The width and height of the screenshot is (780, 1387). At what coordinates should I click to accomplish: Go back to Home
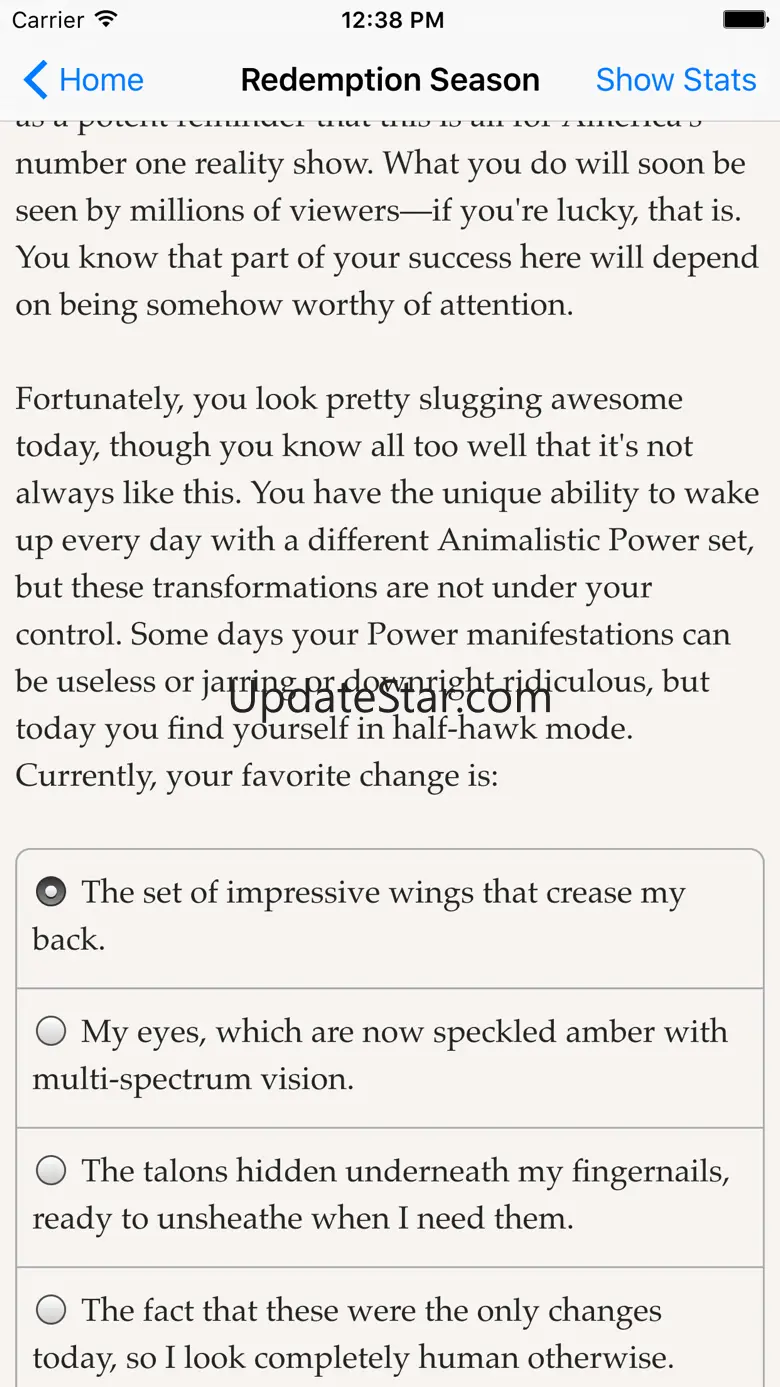coord(84,80)
